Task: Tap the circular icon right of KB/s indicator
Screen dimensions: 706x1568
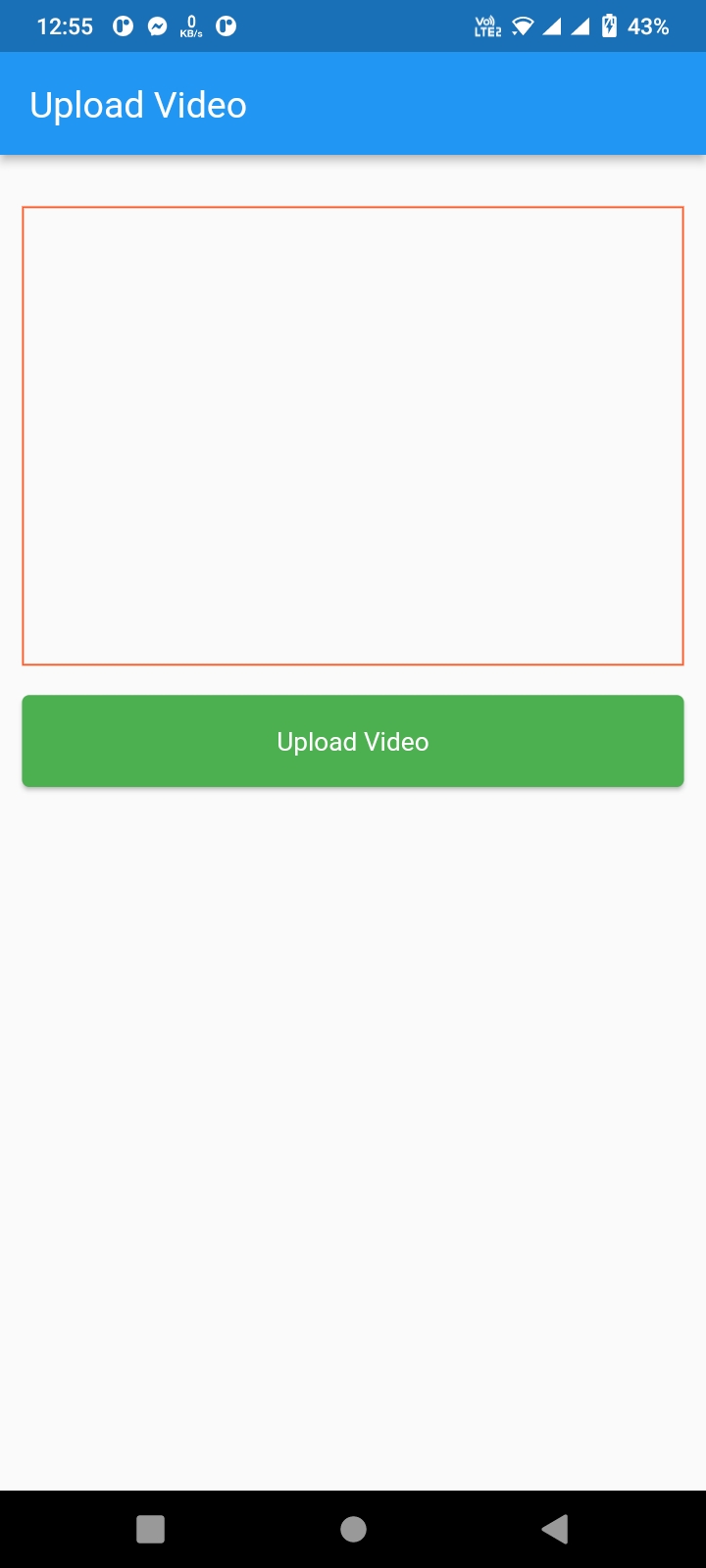Action: [225, 26]
